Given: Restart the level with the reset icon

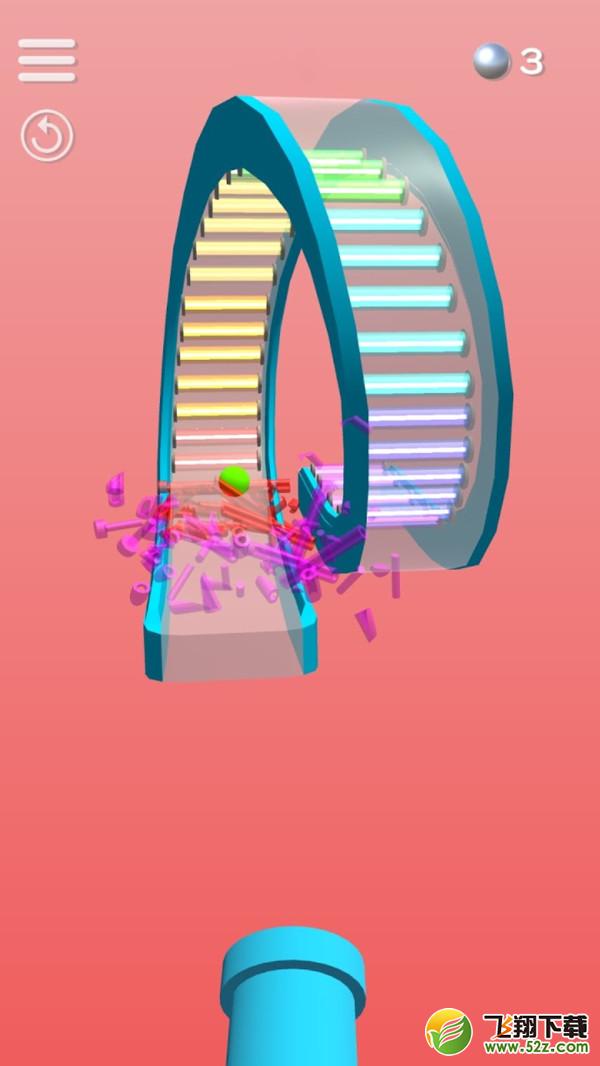Looking at the screenshot, I should point(47,136).
